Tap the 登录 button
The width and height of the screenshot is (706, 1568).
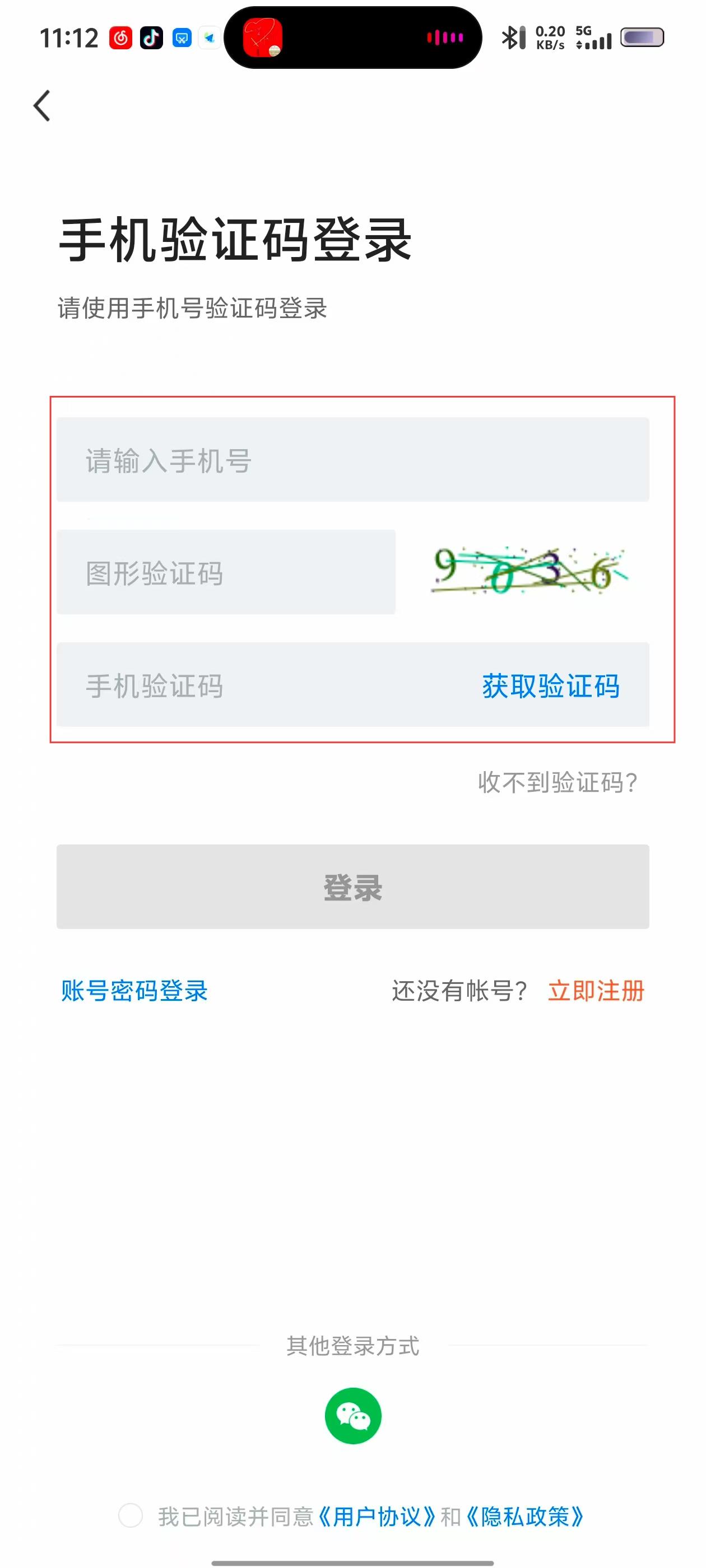coord(352,886)
